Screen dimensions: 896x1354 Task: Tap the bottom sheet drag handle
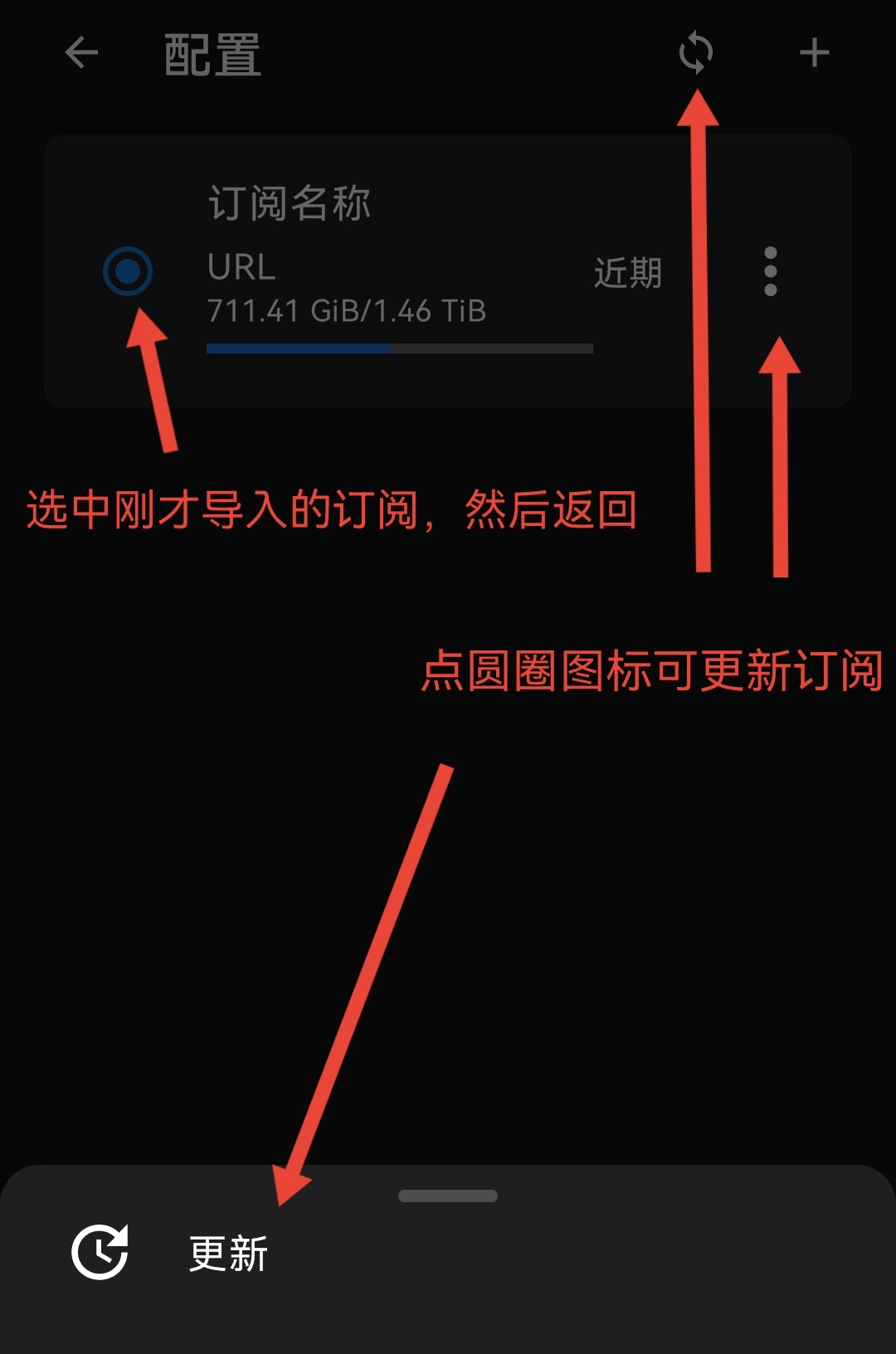point(447,1196)
